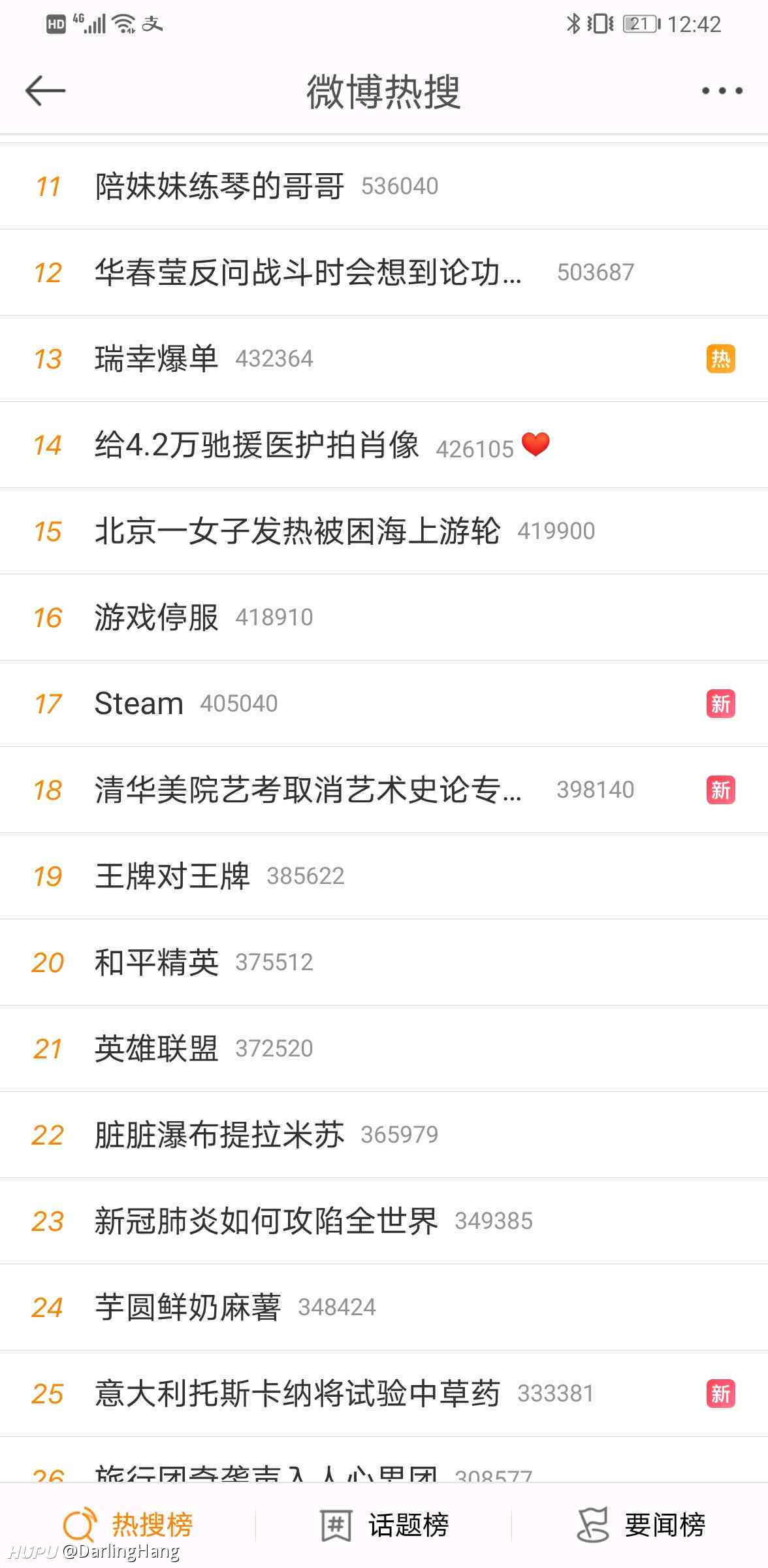This screenshot has width=768, height=1568.
Task: Open 新冠肺炎如何攻陷全世界
Action: pyautogui.click(x=384, y=1221)
